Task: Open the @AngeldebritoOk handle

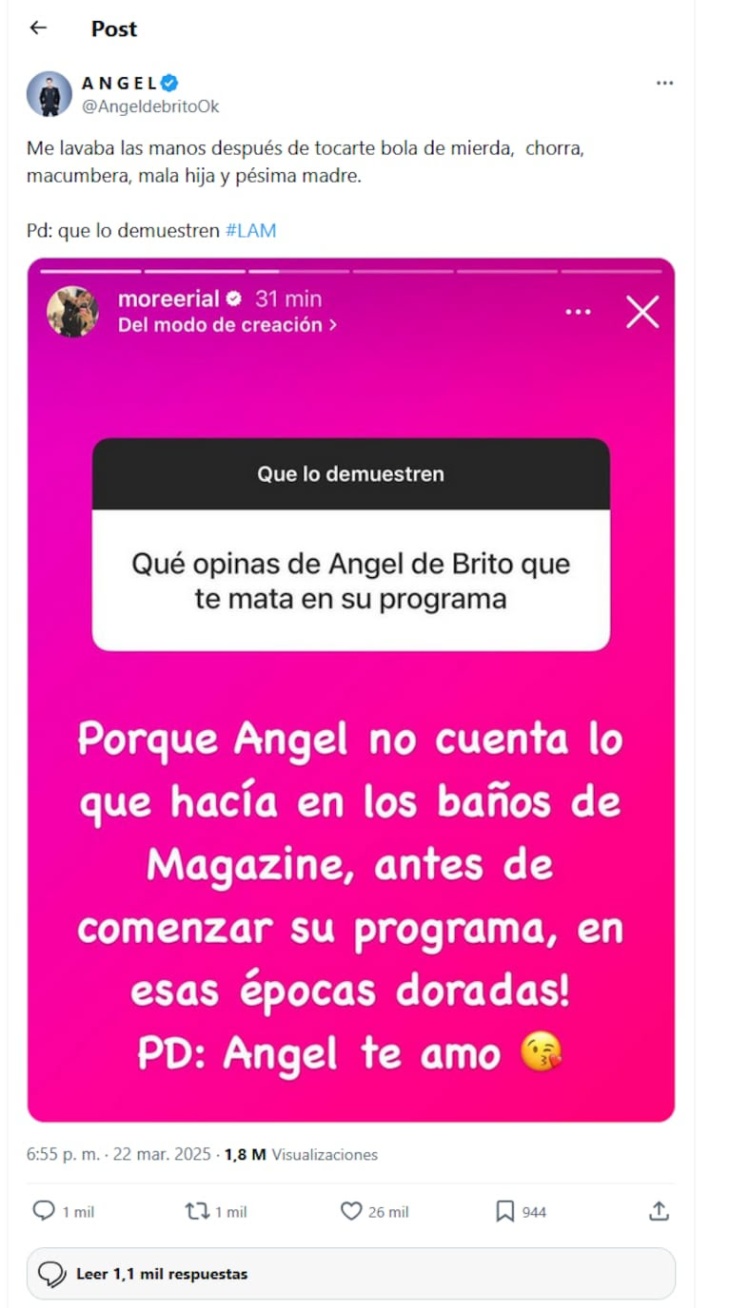Action: click(150, 106)
